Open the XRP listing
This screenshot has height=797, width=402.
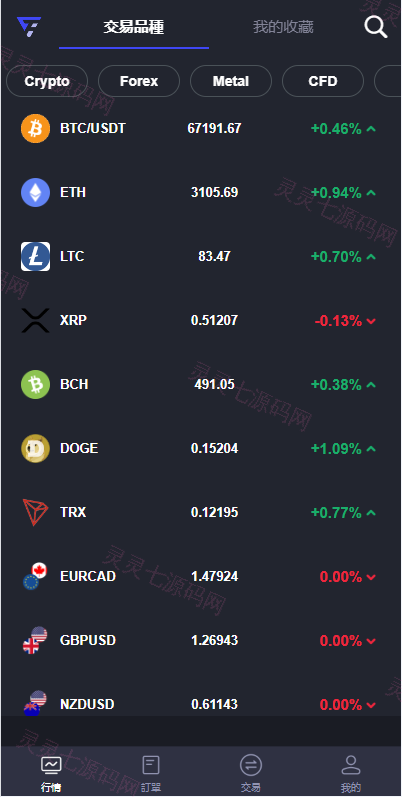point(201,321)
